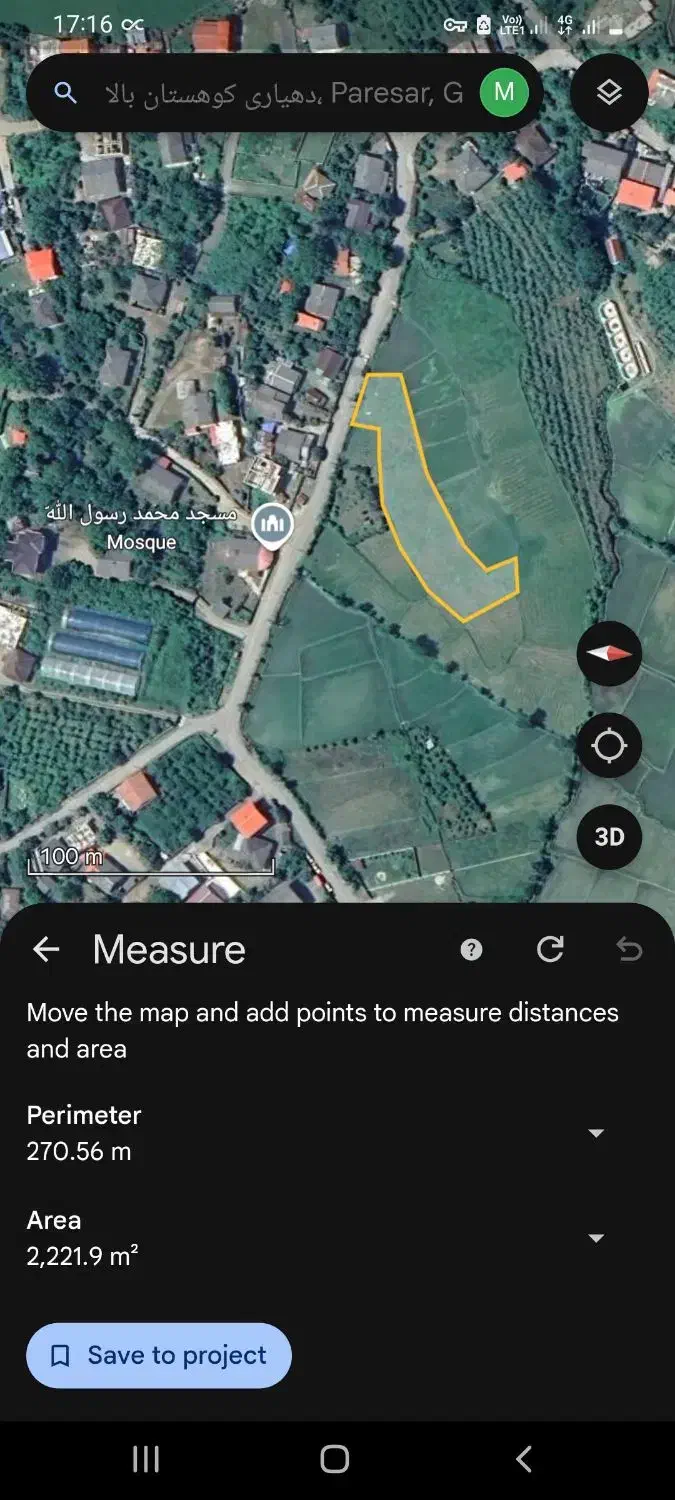
Task: Open the Mosque place marker on the map
Action: click(x=272, y=524)
